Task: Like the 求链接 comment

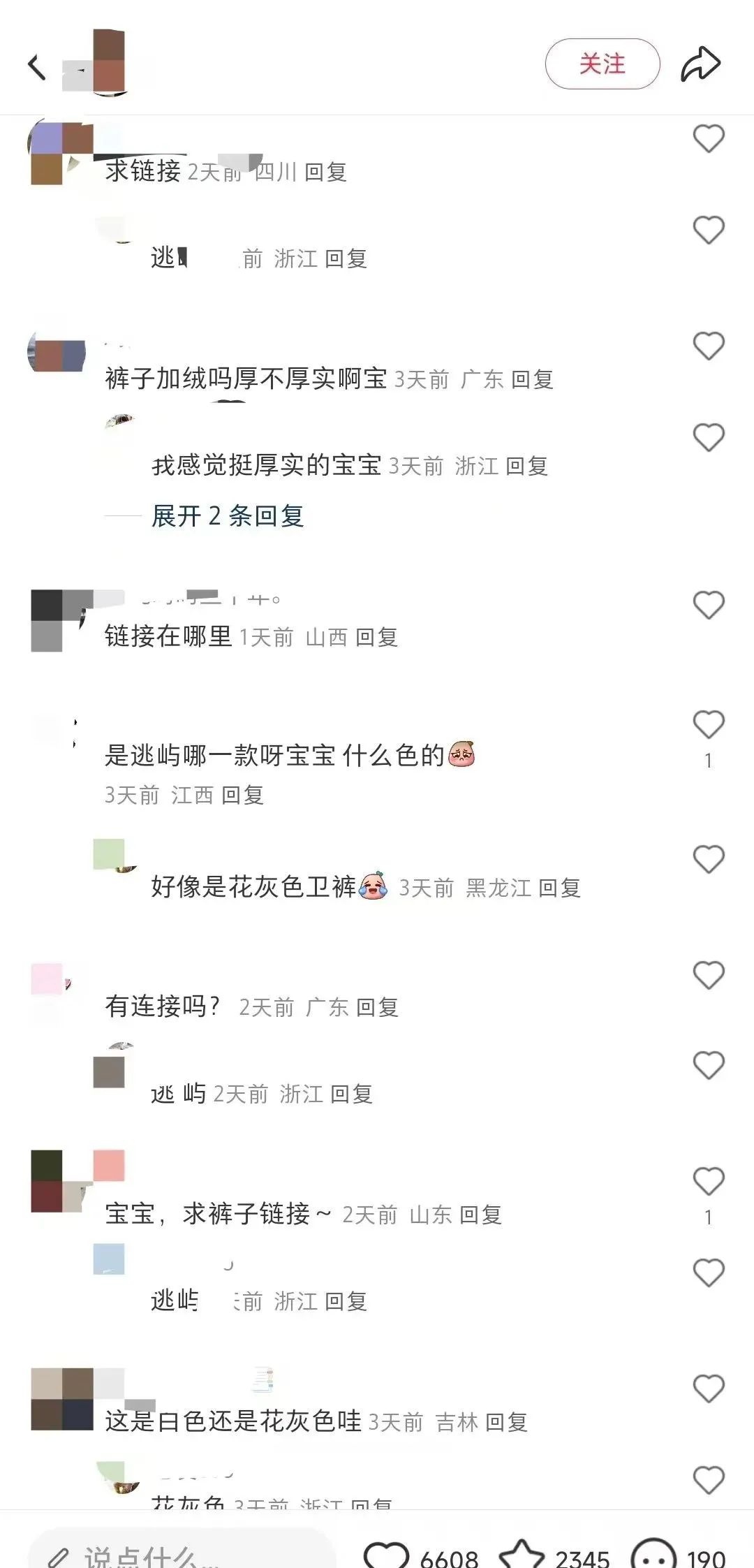Action: click(x=708, y=139)
